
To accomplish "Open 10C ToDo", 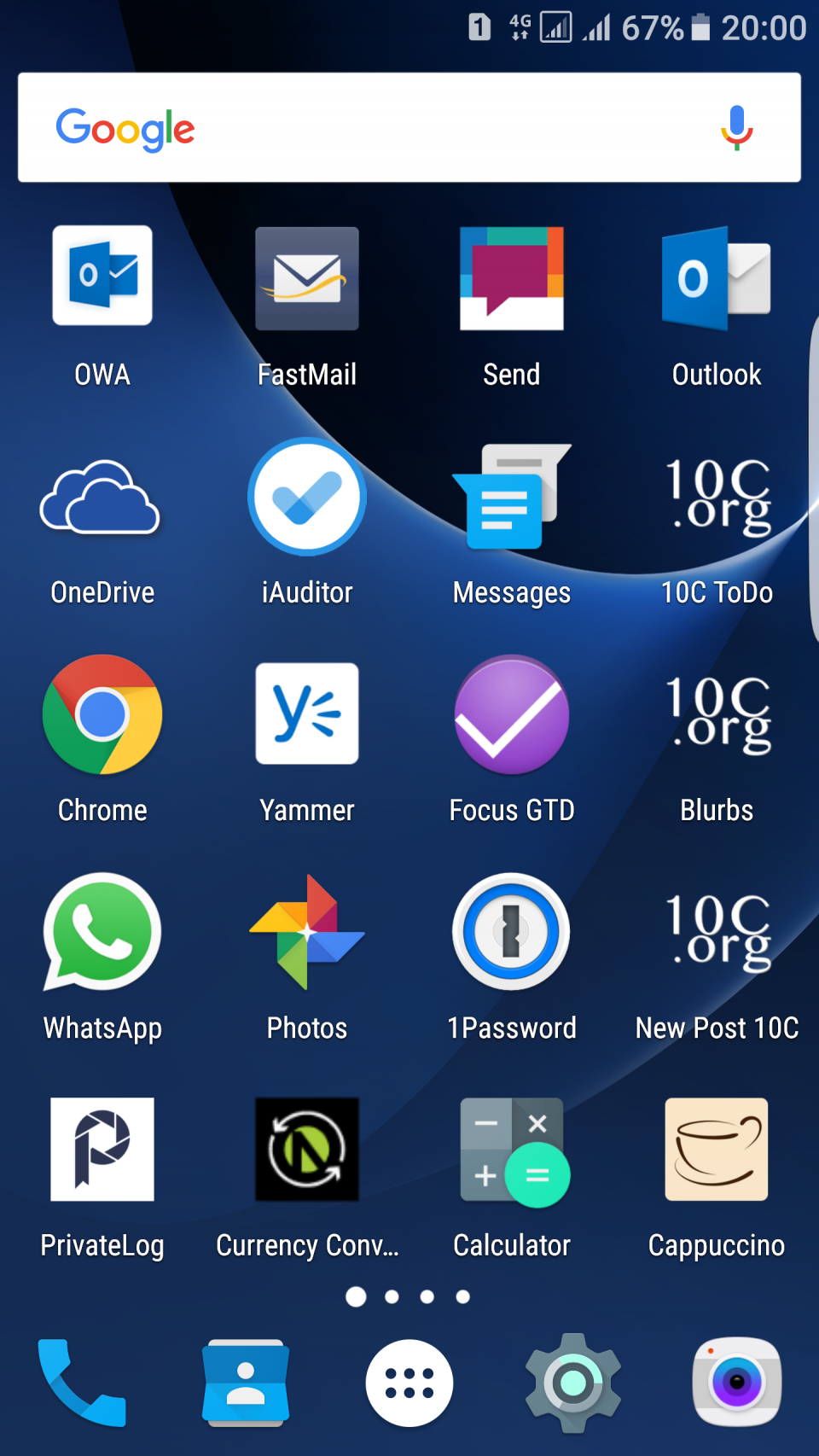I will tap(717, 498).
